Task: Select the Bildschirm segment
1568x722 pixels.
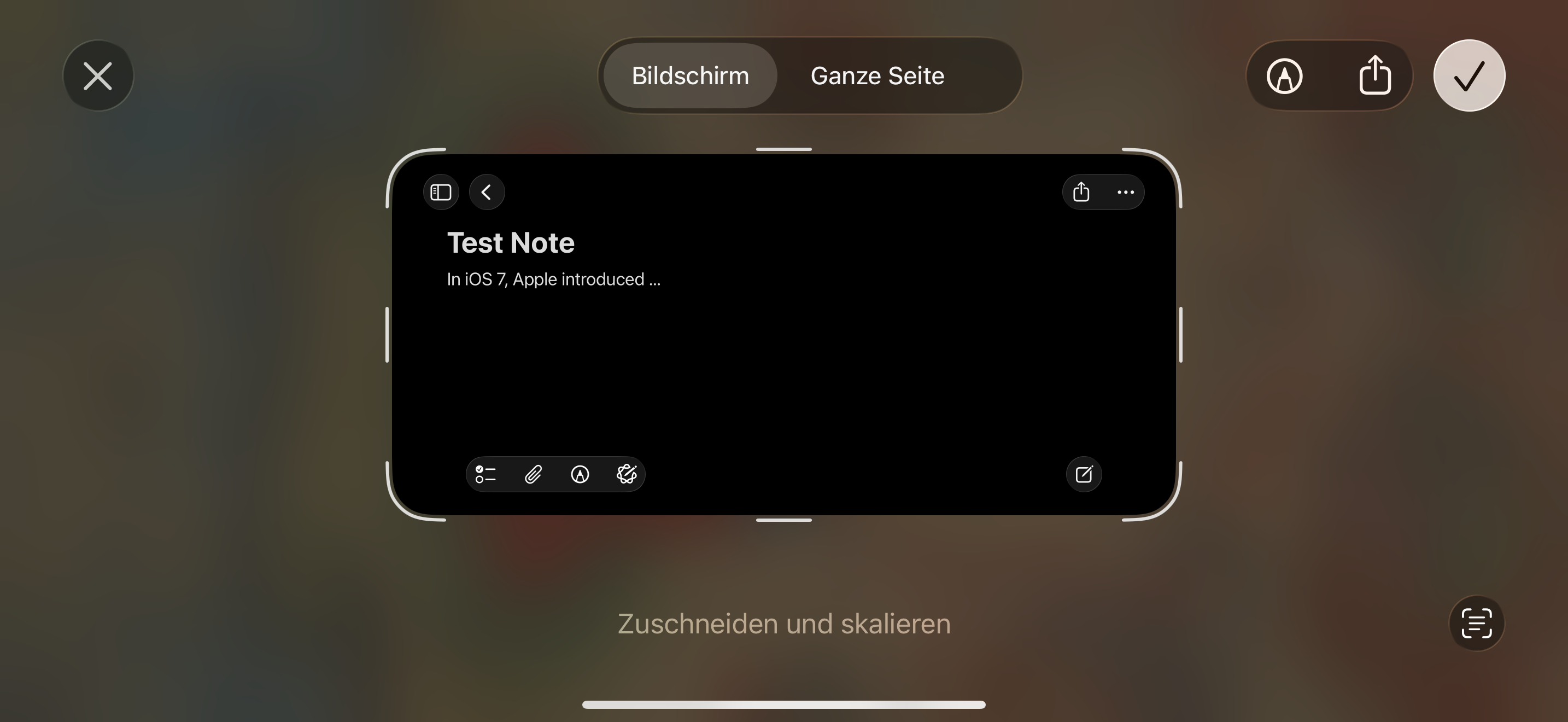Action: (x=689, y=76)
